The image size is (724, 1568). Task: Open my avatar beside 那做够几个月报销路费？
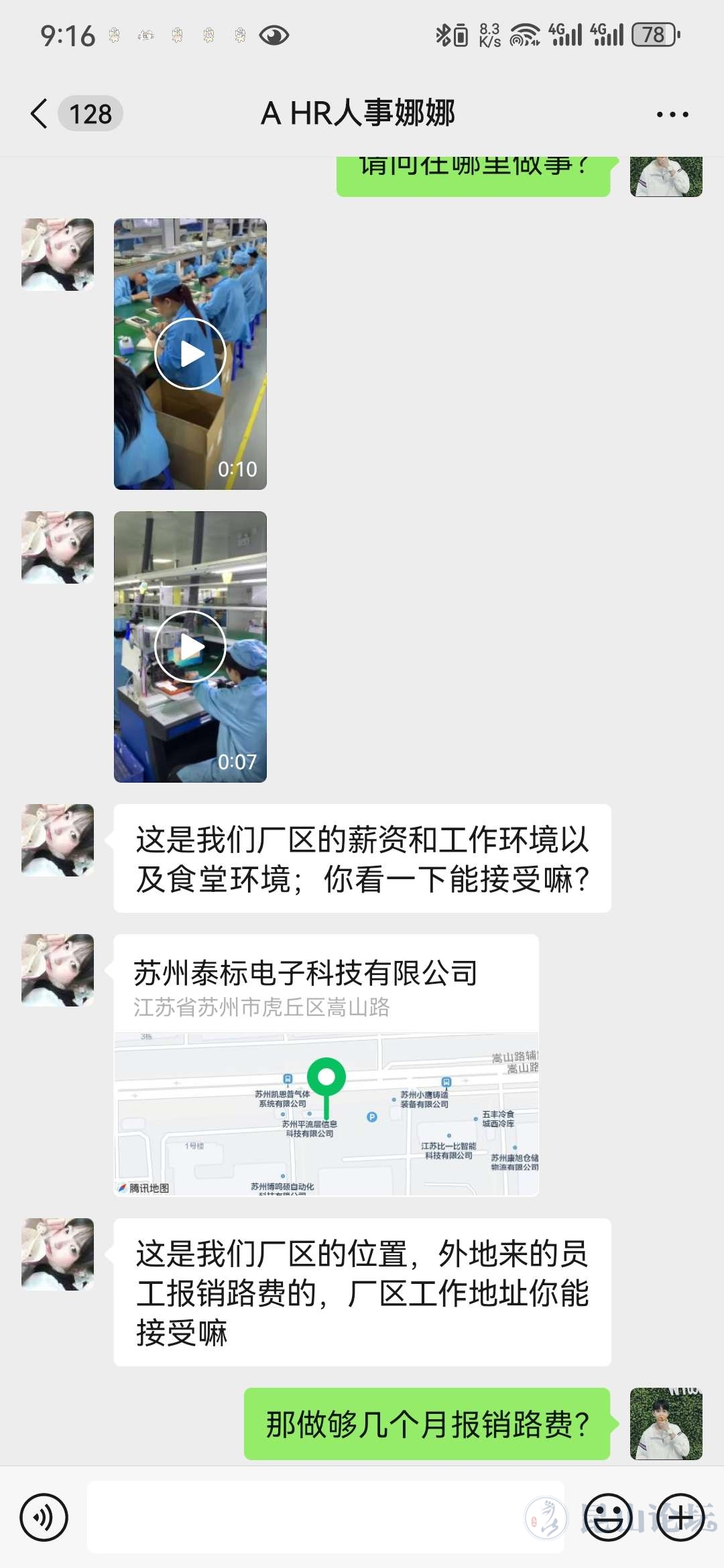(x=666, y=1423)
